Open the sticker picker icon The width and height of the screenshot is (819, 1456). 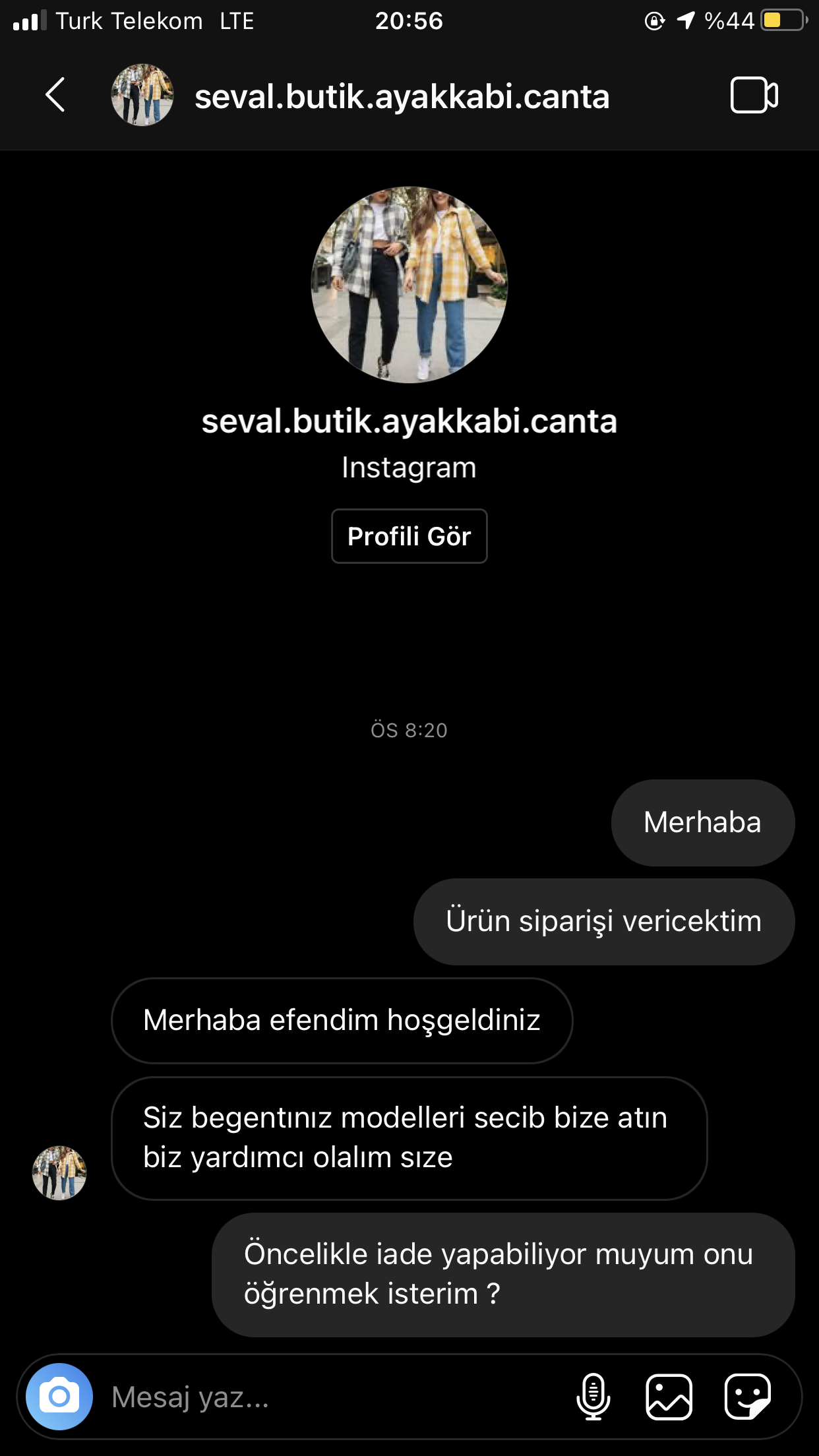747,1396
